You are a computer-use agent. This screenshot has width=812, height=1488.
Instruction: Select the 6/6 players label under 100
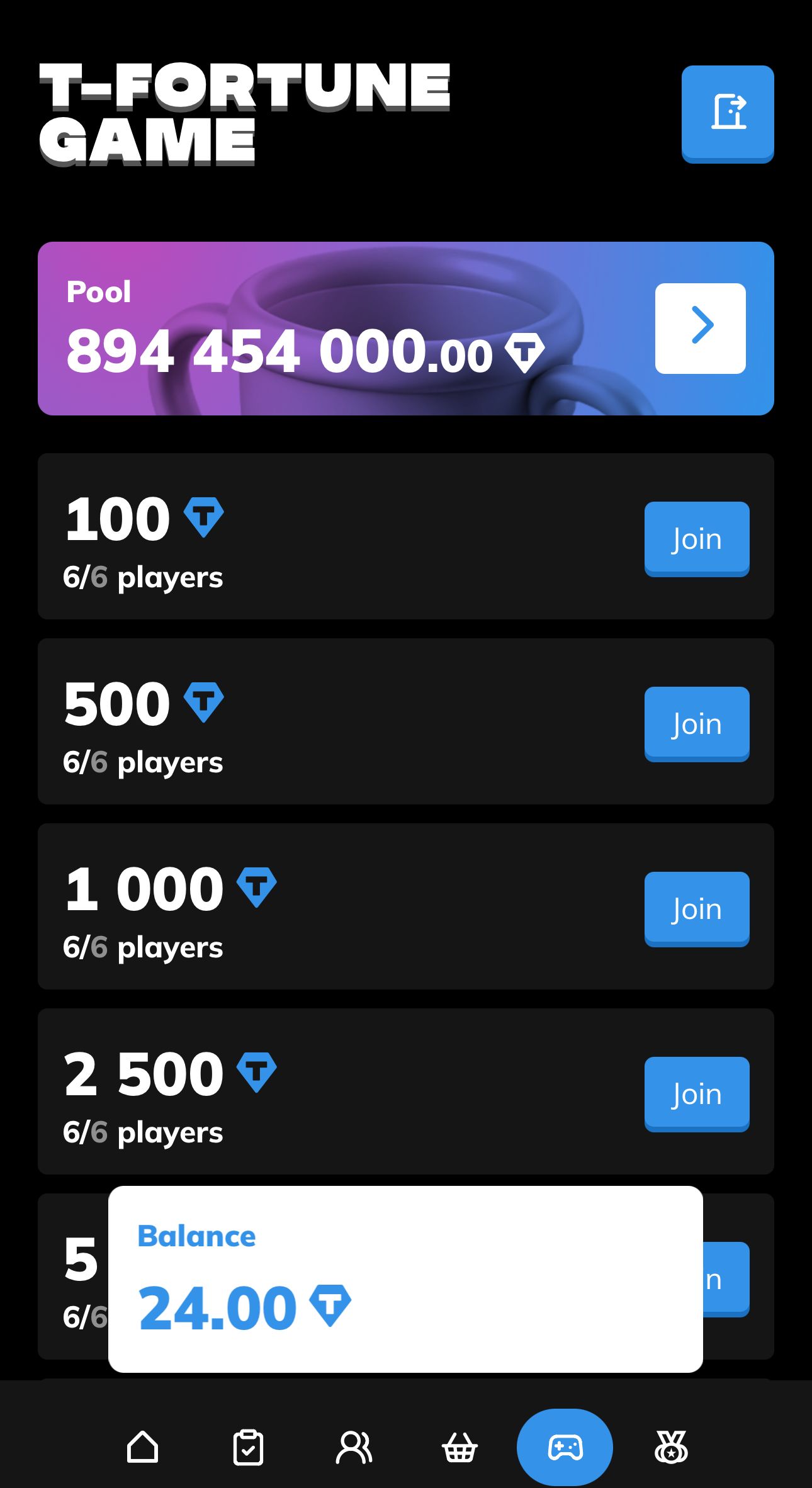coord(143,576)
